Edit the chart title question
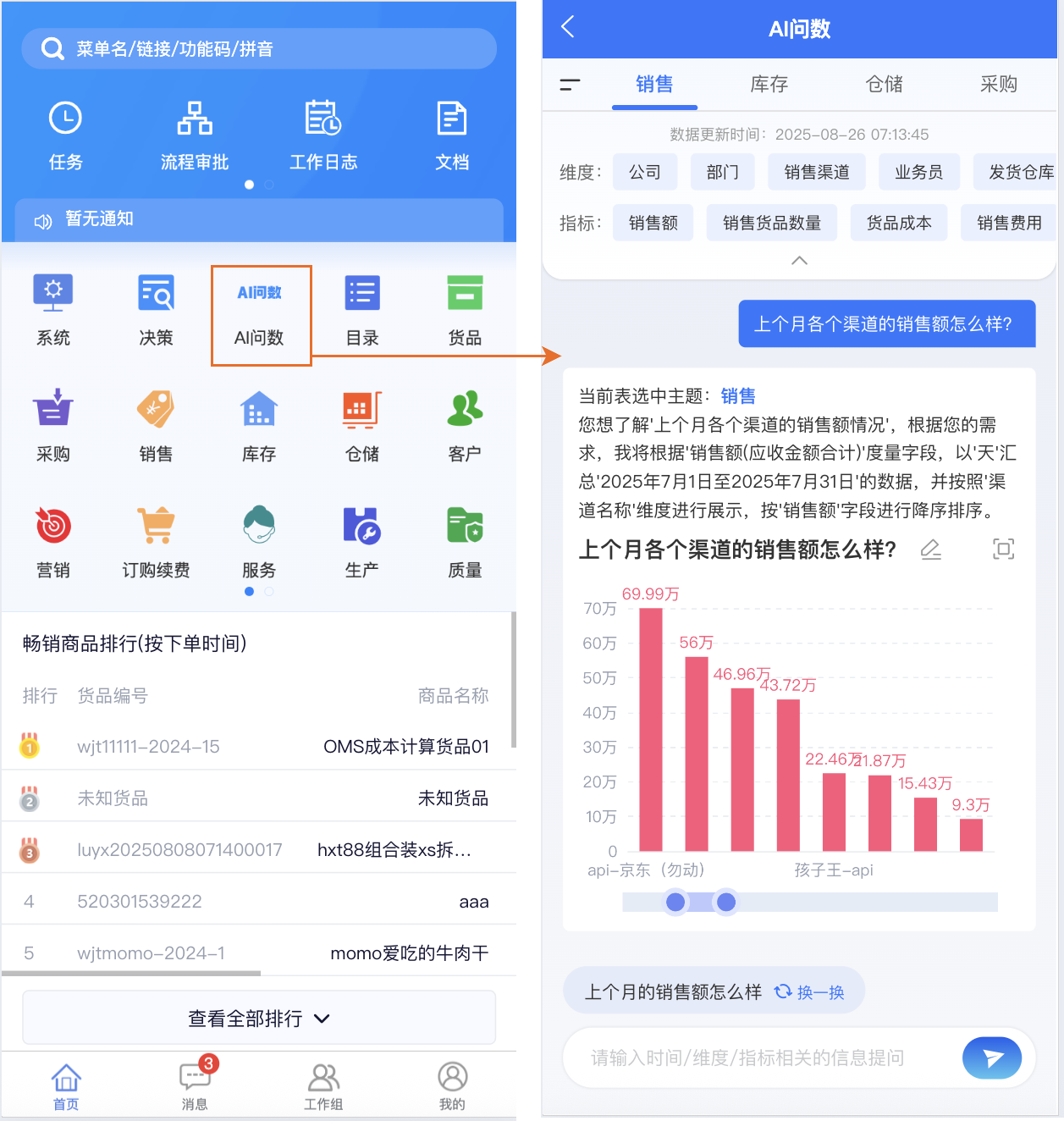 click(930, 549)
